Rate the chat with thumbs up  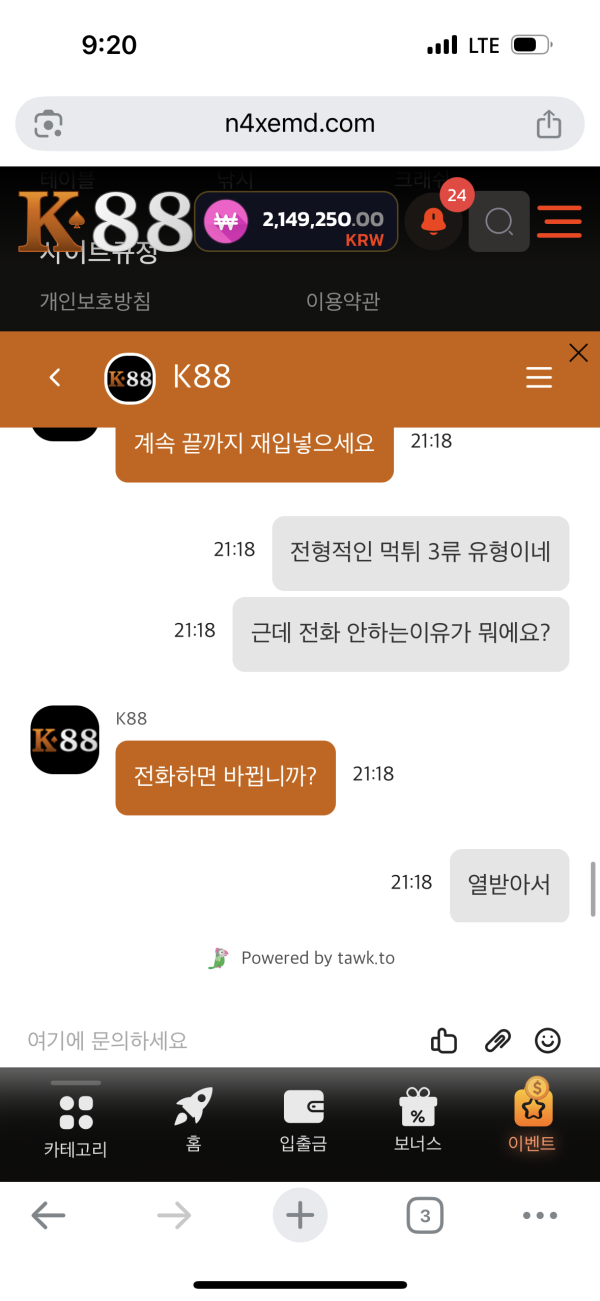coord(444,1041)
